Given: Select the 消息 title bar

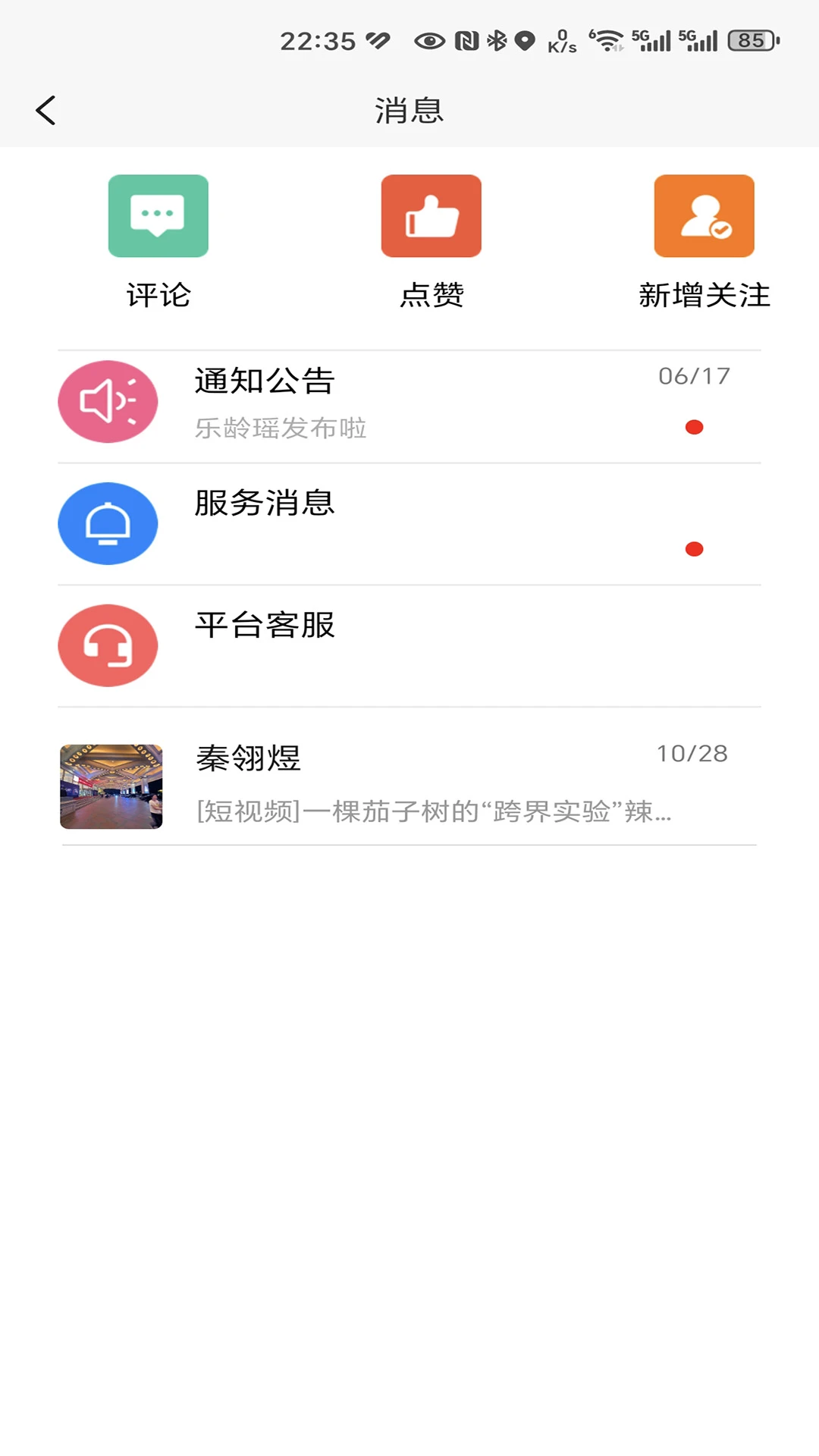Looking at the screenshot, I should 409,110.
